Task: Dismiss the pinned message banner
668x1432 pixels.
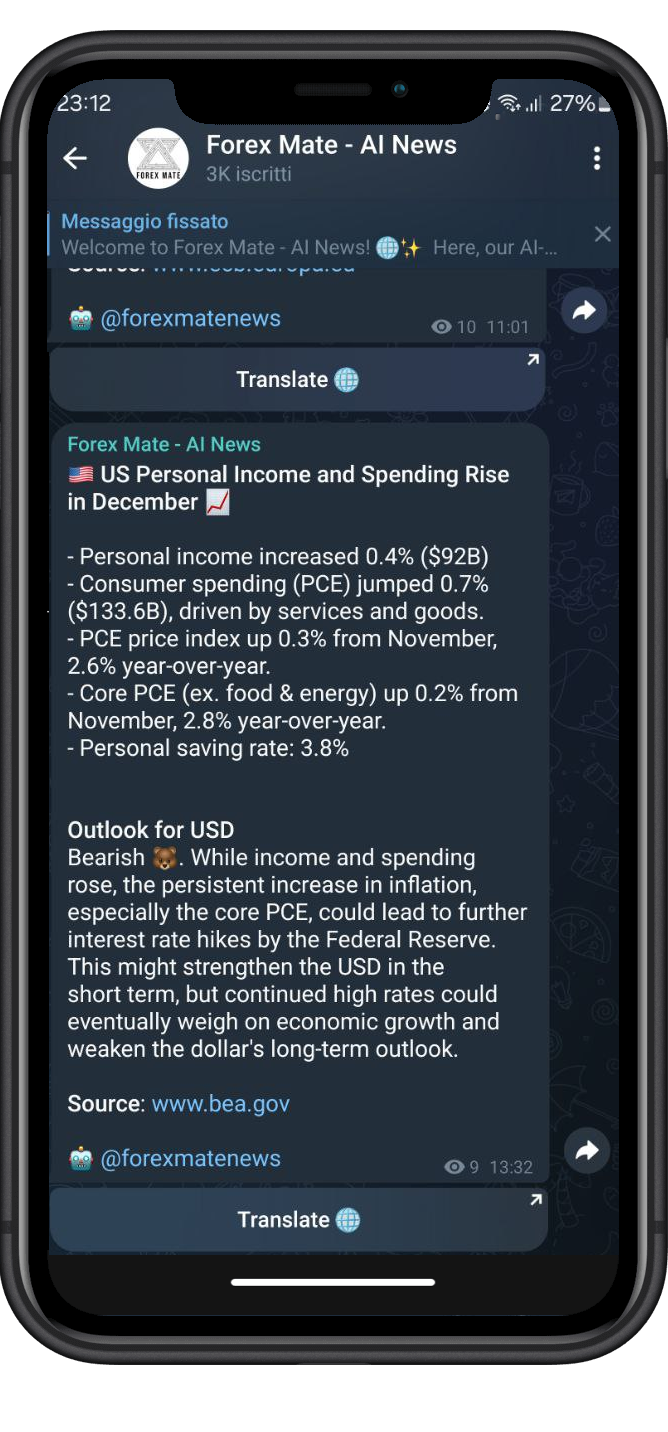Action: pyautogui.click(x=602, y=234)
